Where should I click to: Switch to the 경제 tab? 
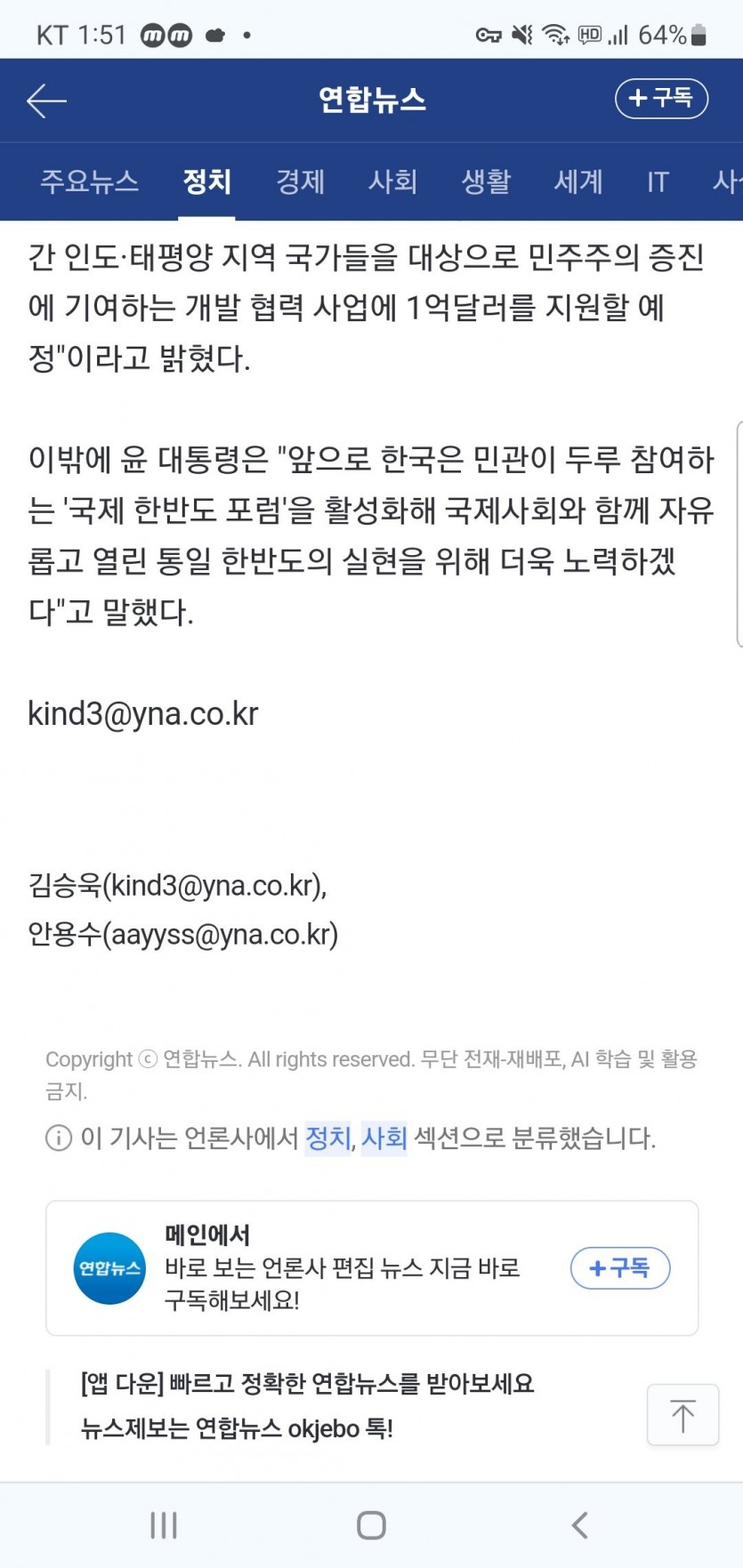coord(300,181)
